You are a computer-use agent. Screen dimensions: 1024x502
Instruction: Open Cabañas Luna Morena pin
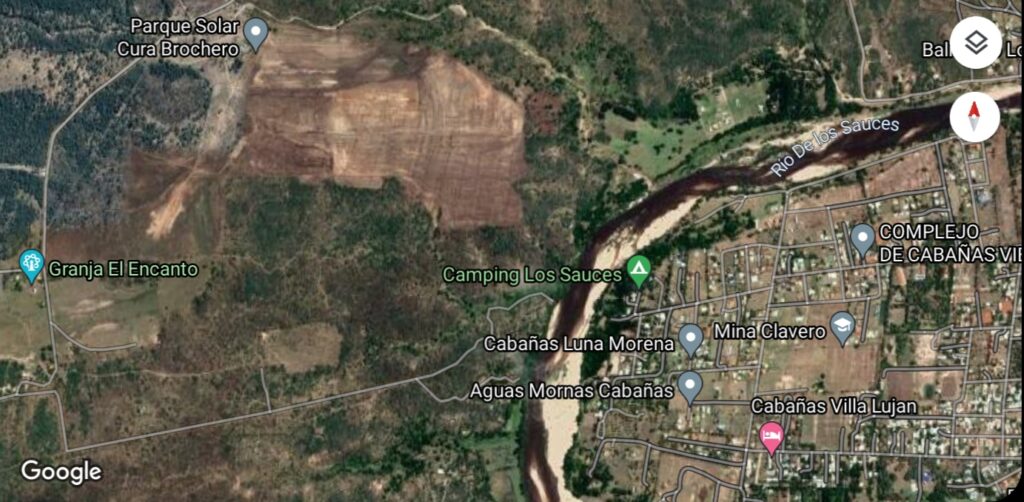(x=690, y=338)
